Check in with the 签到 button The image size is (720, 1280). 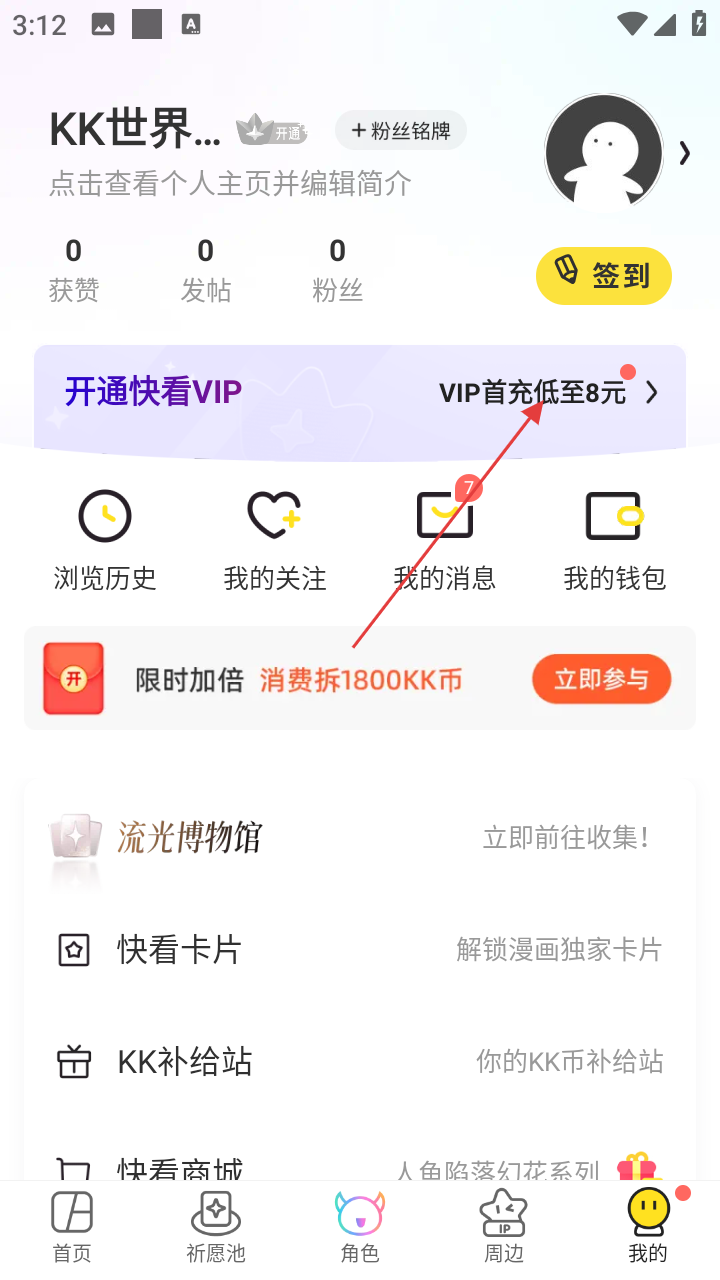coord(603,275)
